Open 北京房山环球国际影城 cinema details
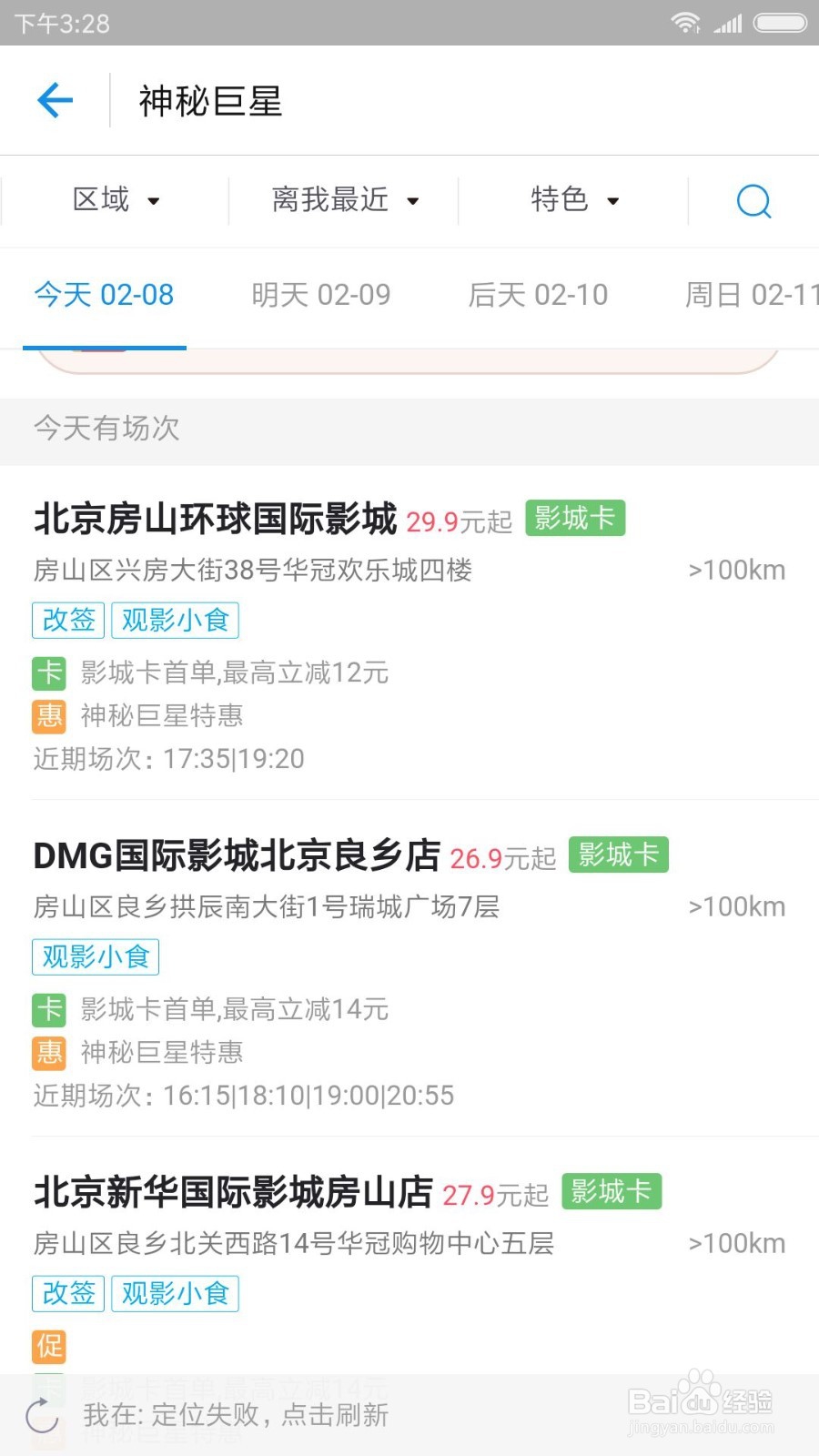Screen dimensions: 819x1456 (216, 518)
